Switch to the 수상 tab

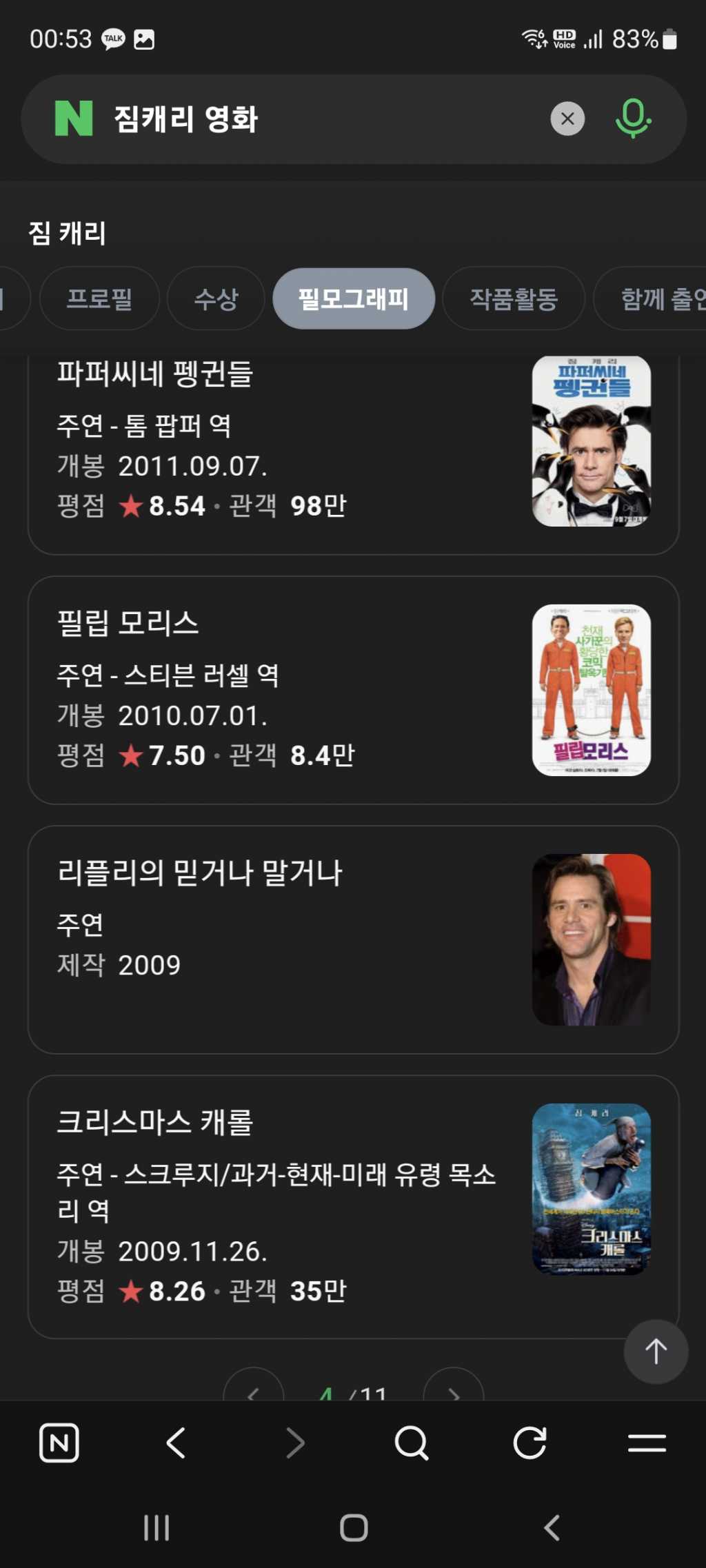tap(216, 298)
